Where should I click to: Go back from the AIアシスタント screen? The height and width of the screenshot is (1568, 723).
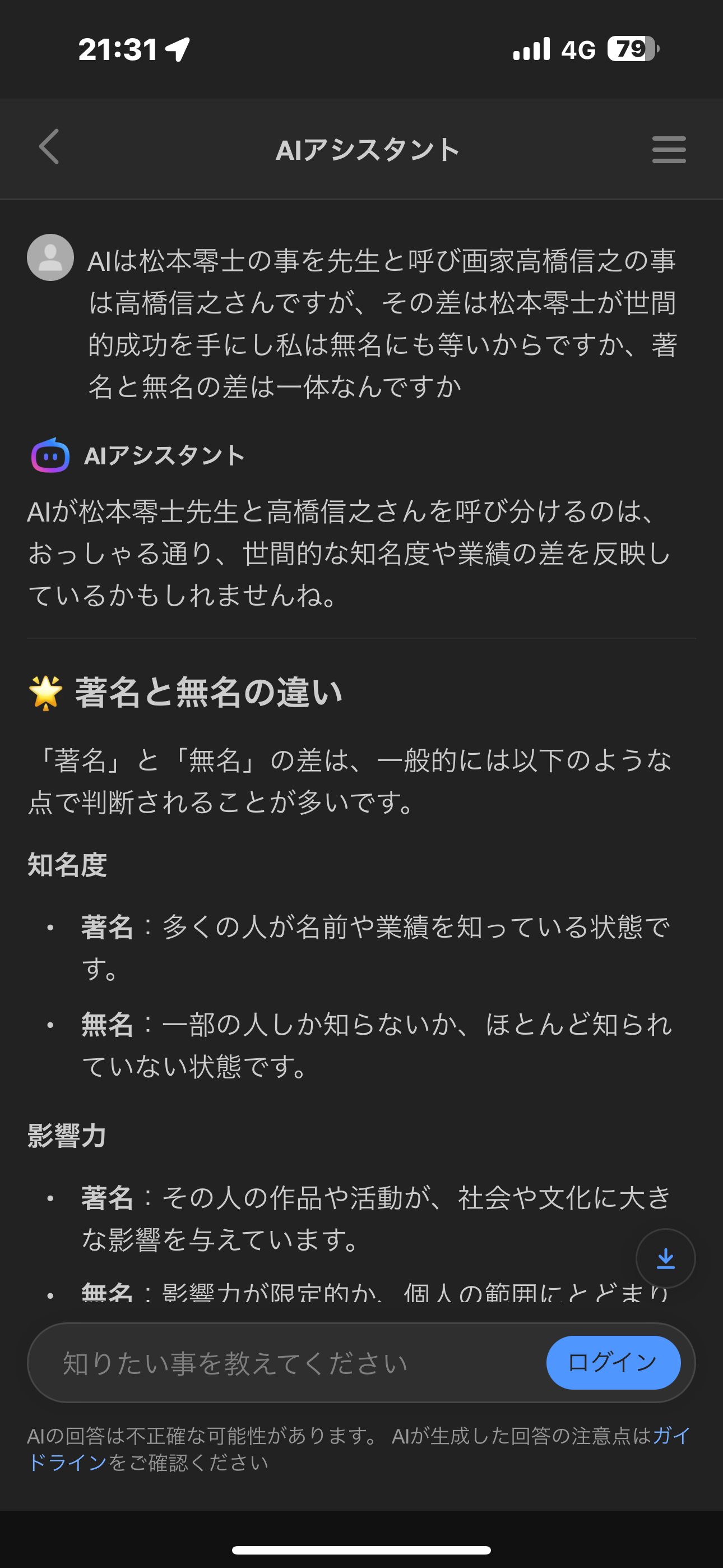[x=49, y=147]
